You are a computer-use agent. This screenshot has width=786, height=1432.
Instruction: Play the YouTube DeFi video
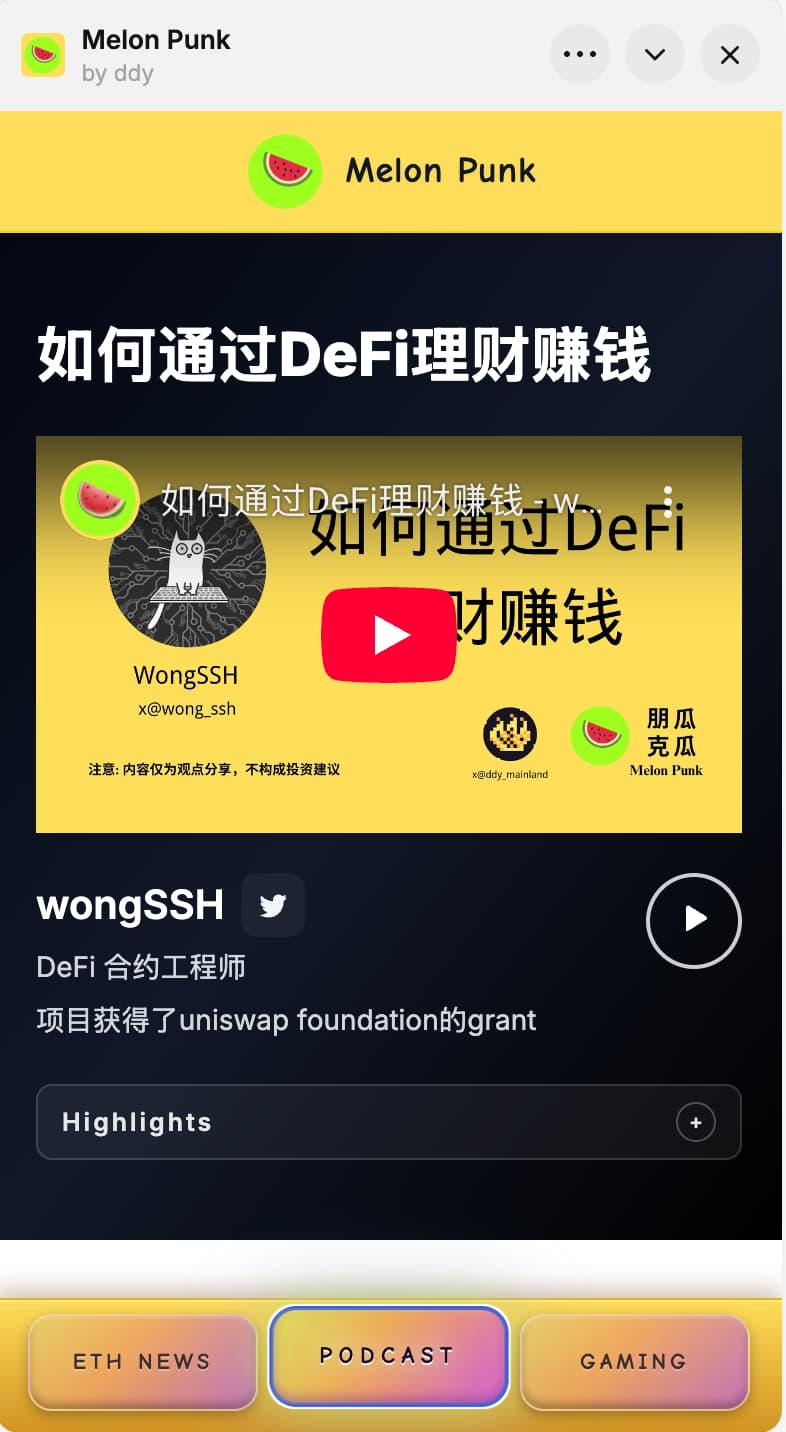click(x=389, y=634)
